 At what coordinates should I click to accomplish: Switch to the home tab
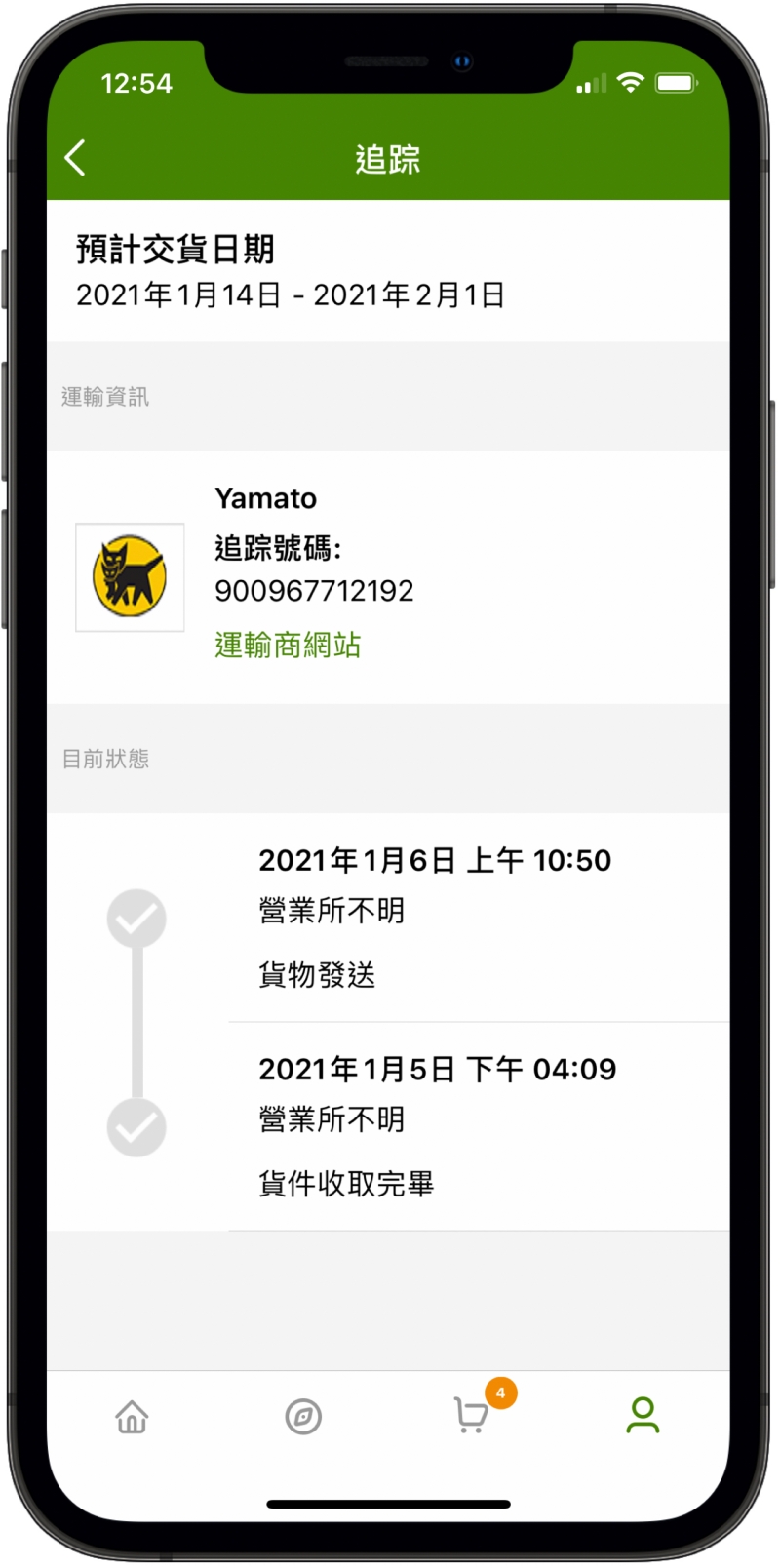click(x=132, y=1416)
